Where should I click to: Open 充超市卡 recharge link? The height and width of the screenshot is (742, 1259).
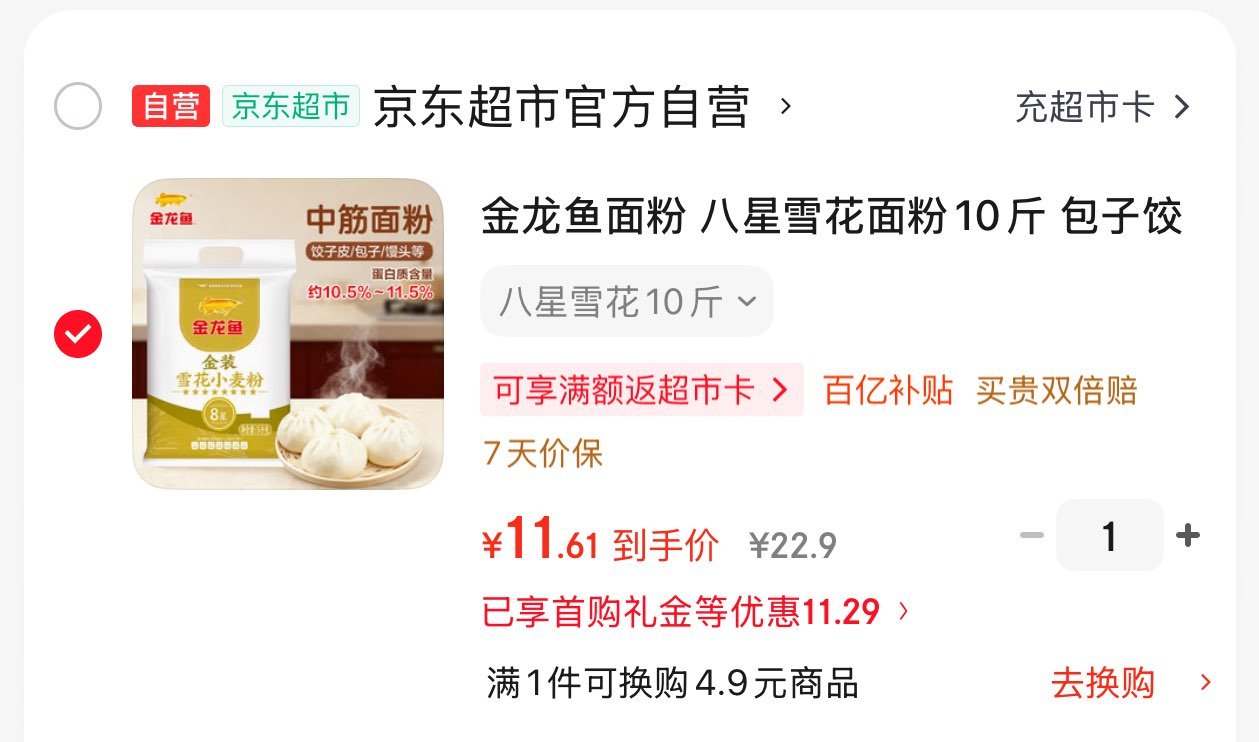[1102, 106]
